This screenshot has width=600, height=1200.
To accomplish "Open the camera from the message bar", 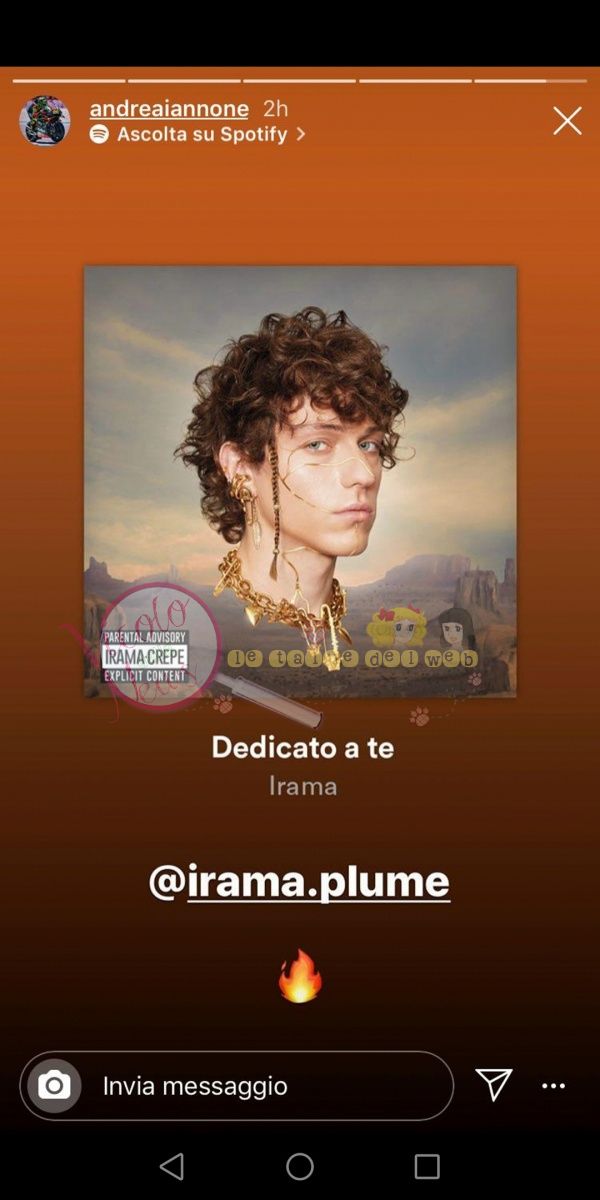I will pyautogui.click(x=54, y=1085).
